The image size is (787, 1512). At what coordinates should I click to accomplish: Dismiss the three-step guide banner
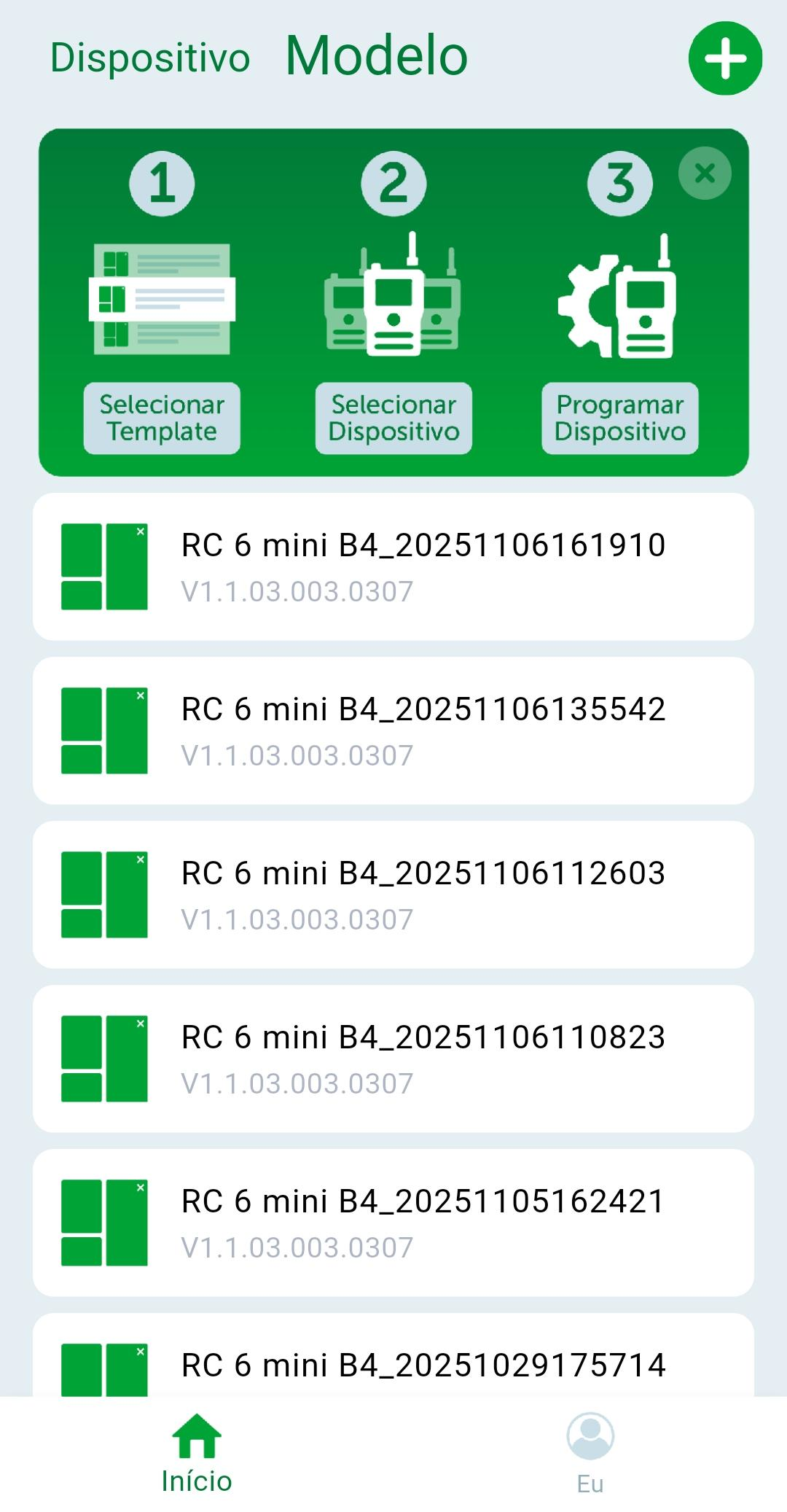[x=704, y=174]
